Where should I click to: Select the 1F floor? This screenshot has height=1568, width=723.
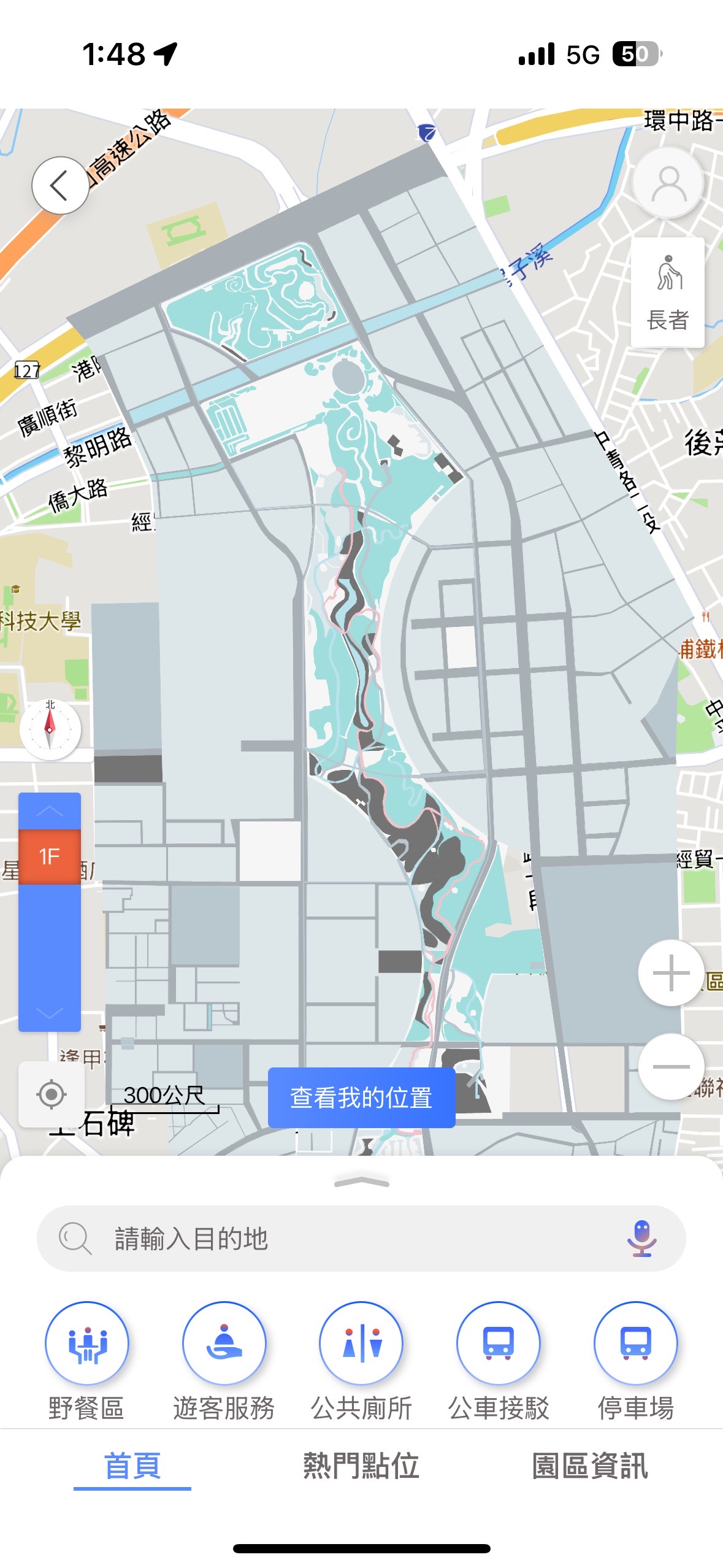pos(50,856)
